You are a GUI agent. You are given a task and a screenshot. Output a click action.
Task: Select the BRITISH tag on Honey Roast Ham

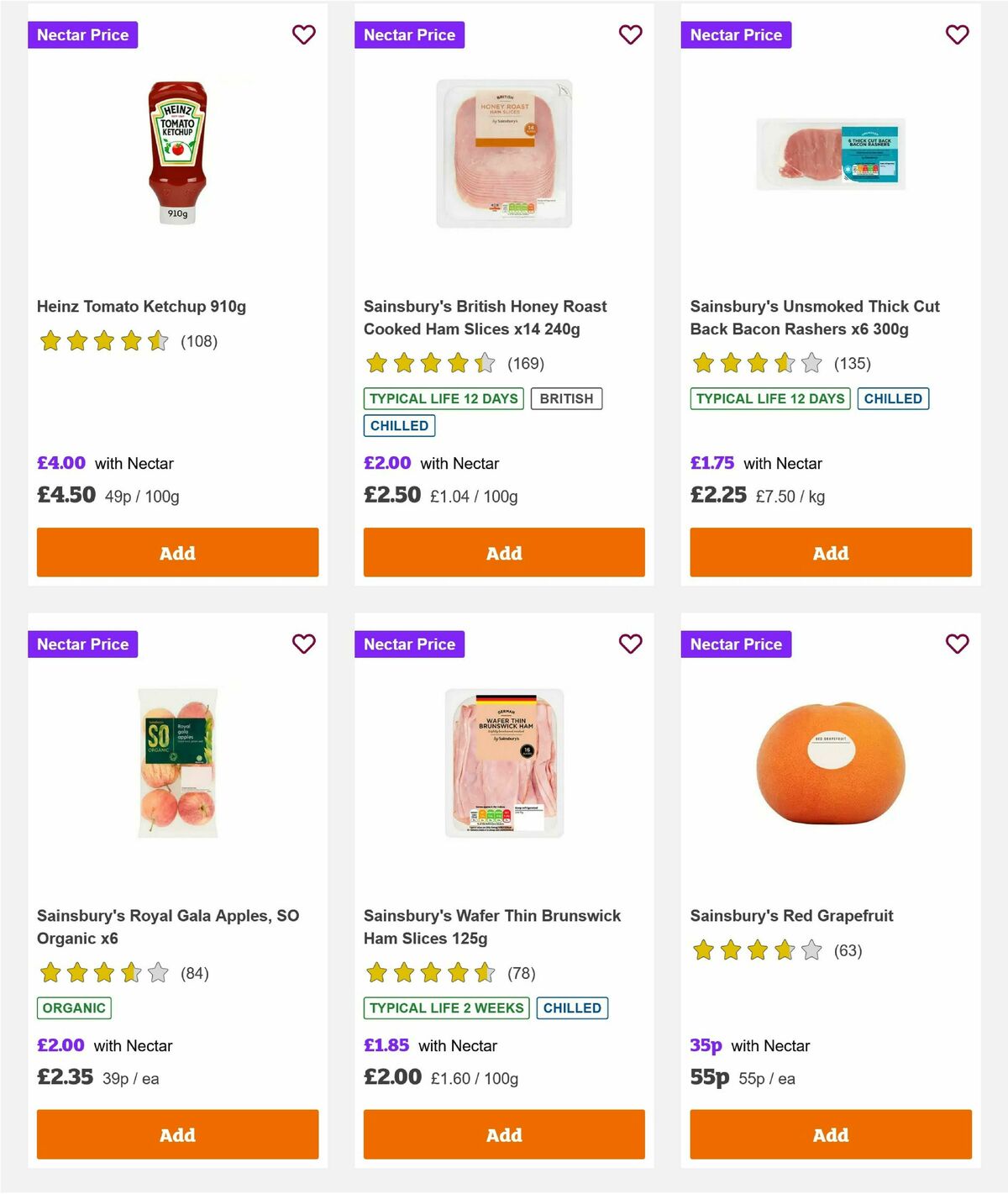click(566, 398)
